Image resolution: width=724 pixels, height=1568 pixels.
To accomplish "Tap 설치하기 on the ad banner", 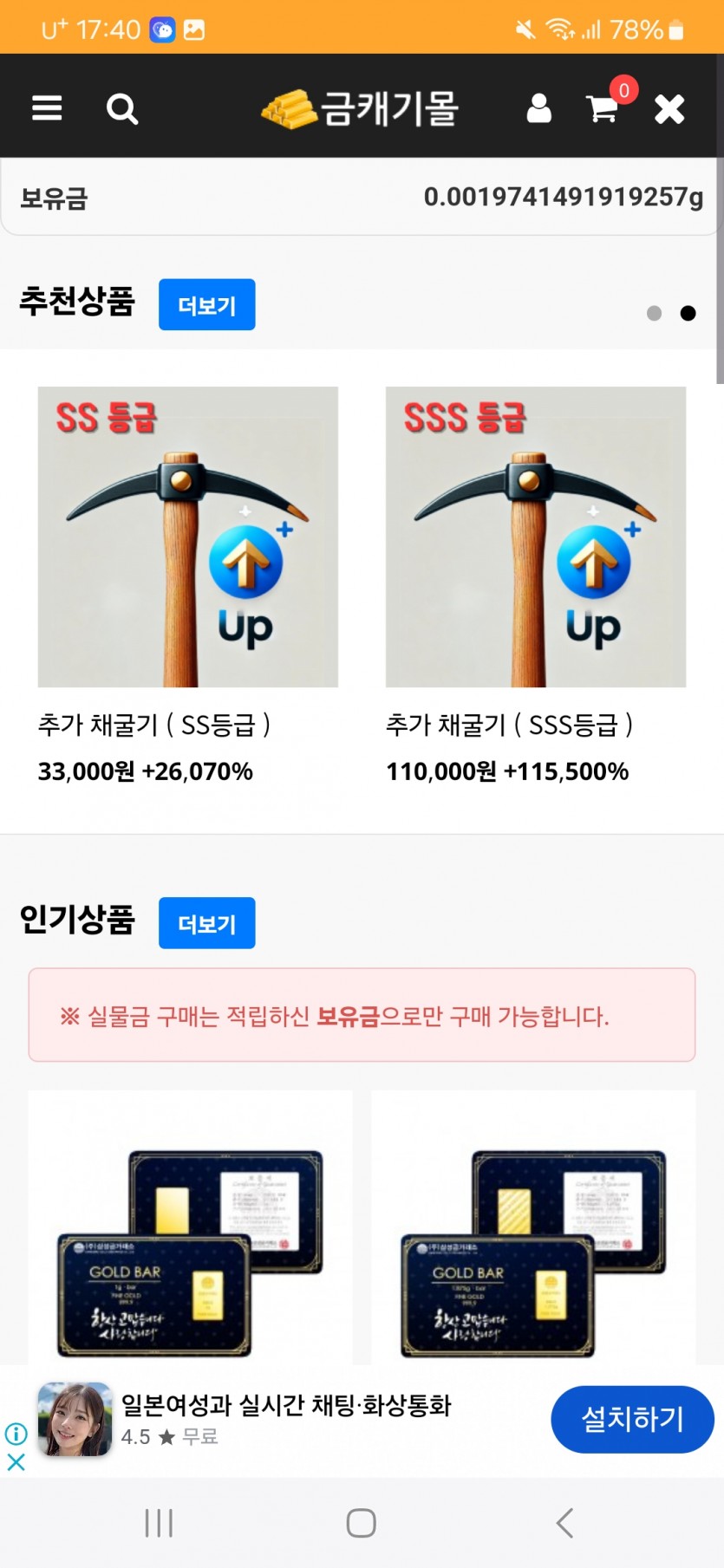I will point(632,1419).
